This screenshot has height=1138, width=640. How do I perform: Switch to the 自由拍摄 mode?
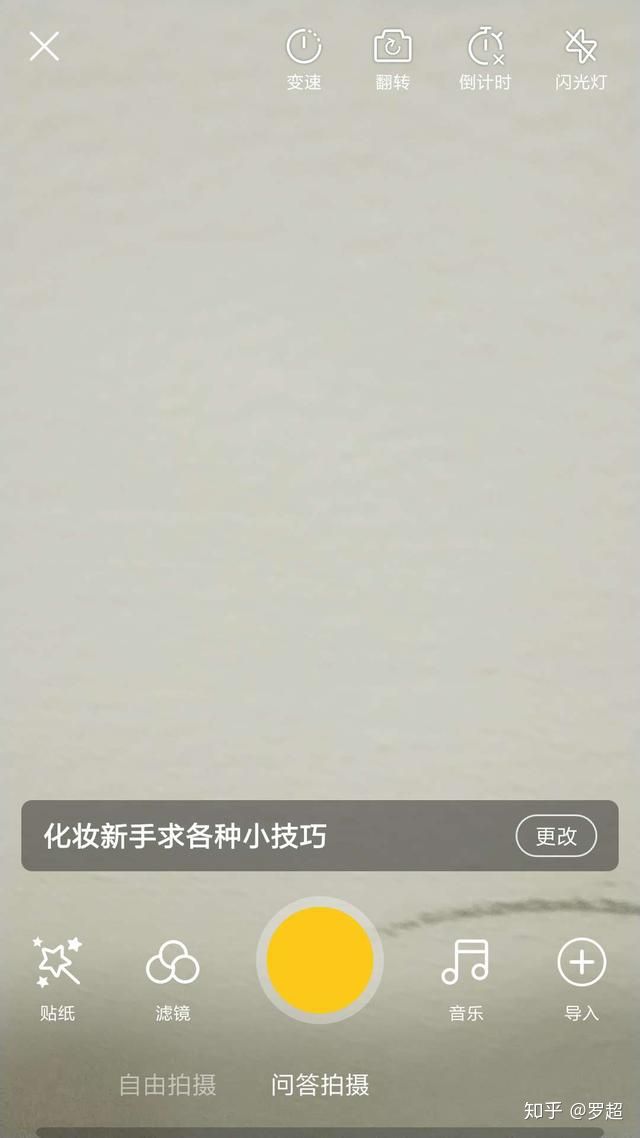(168, 1085)
